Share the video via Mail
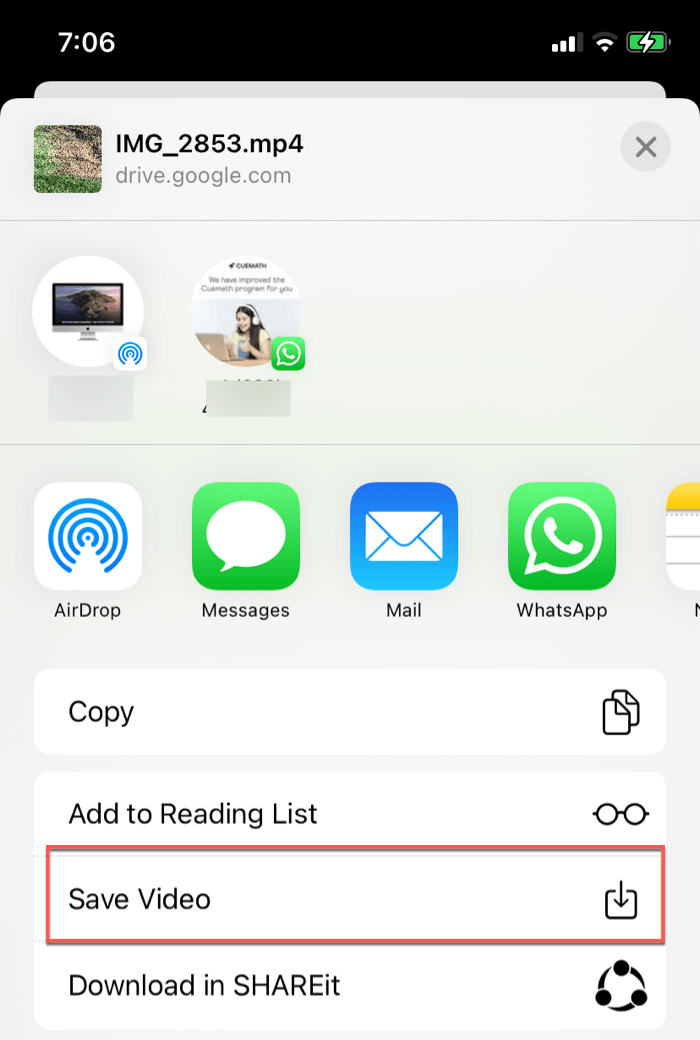The height and width of the screenshot is (1040, 700). [404, 537]
